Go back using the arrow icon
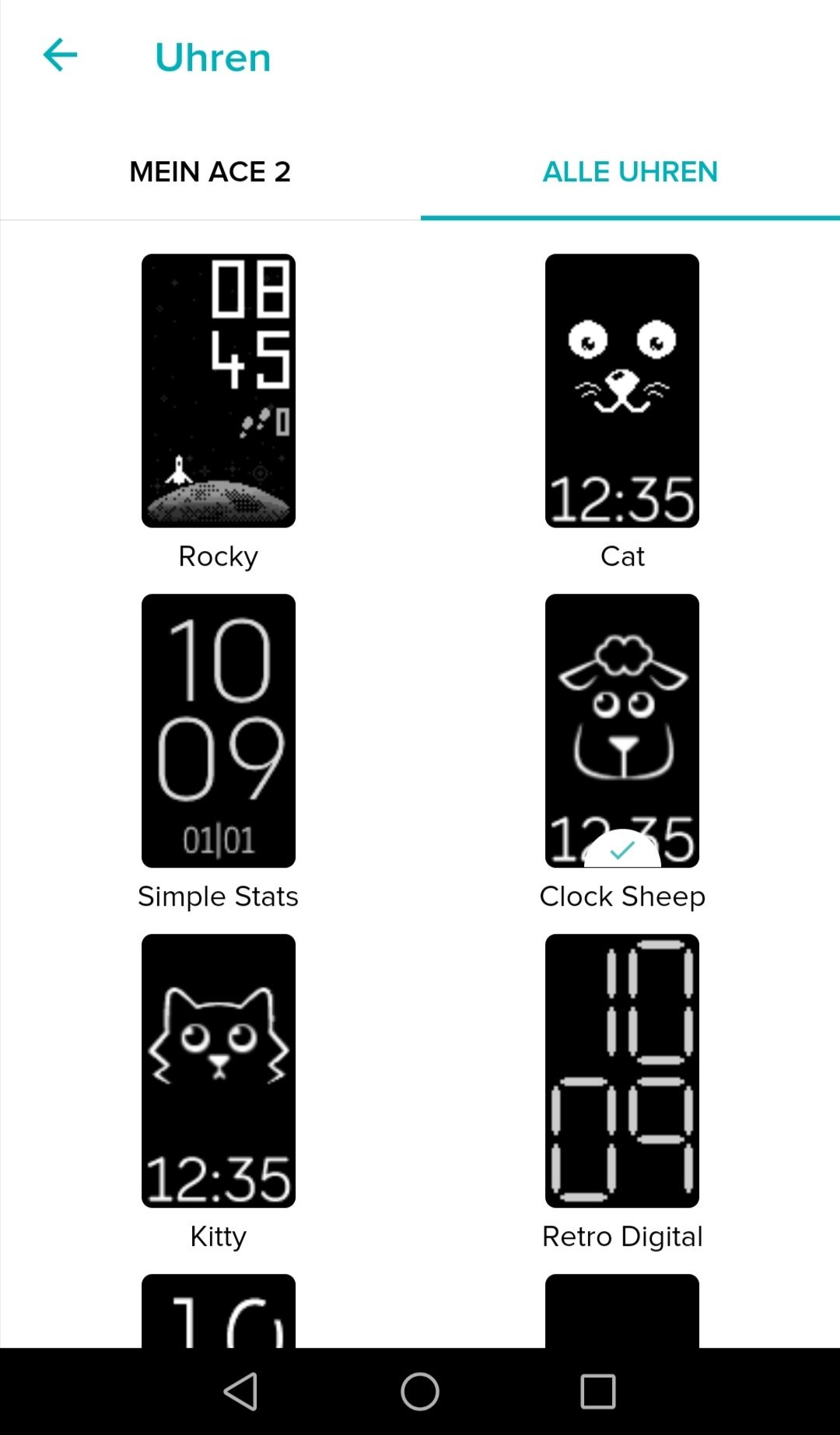 60,55
